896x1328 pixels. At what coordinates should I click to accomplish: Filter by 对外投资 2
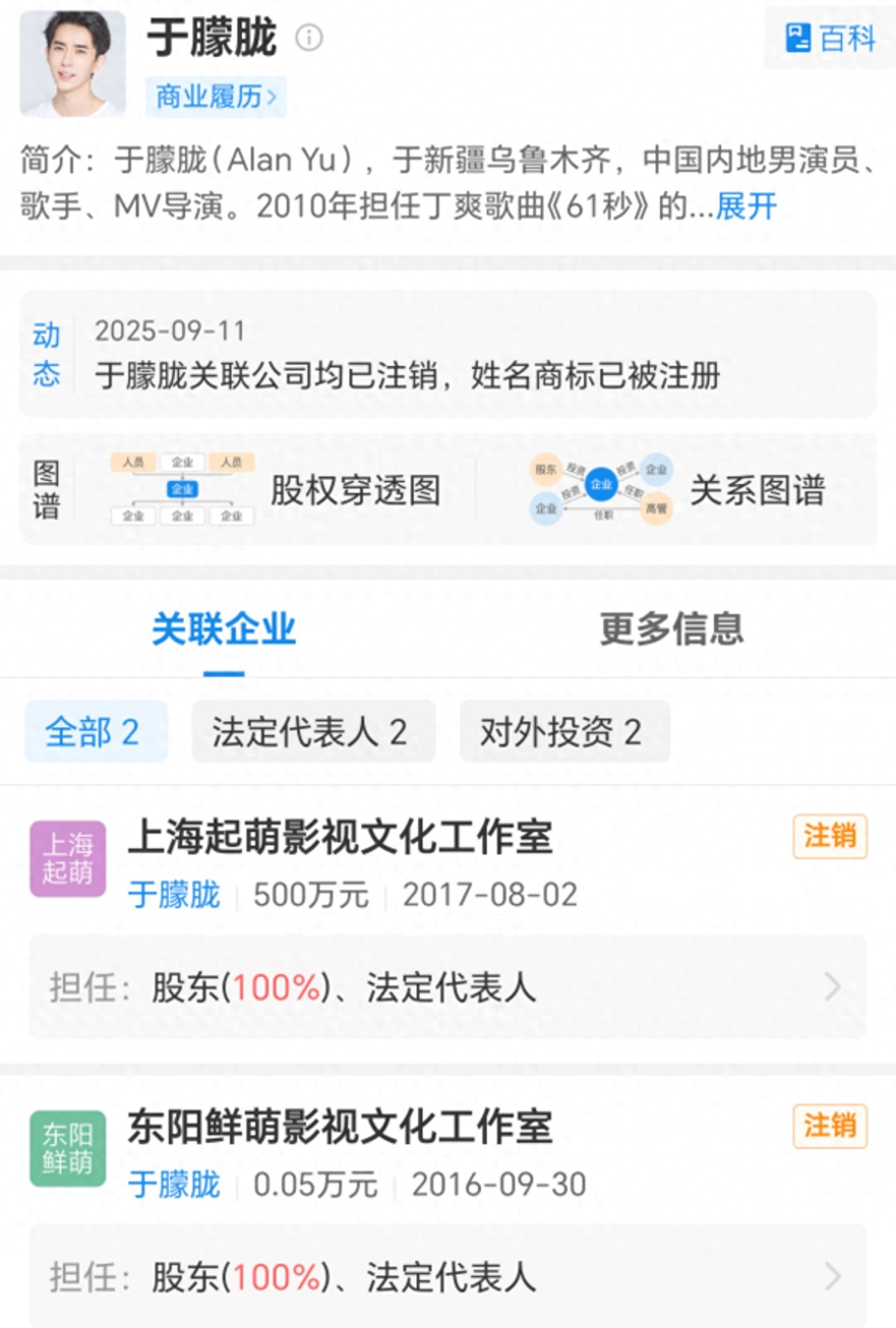point(564,732)
